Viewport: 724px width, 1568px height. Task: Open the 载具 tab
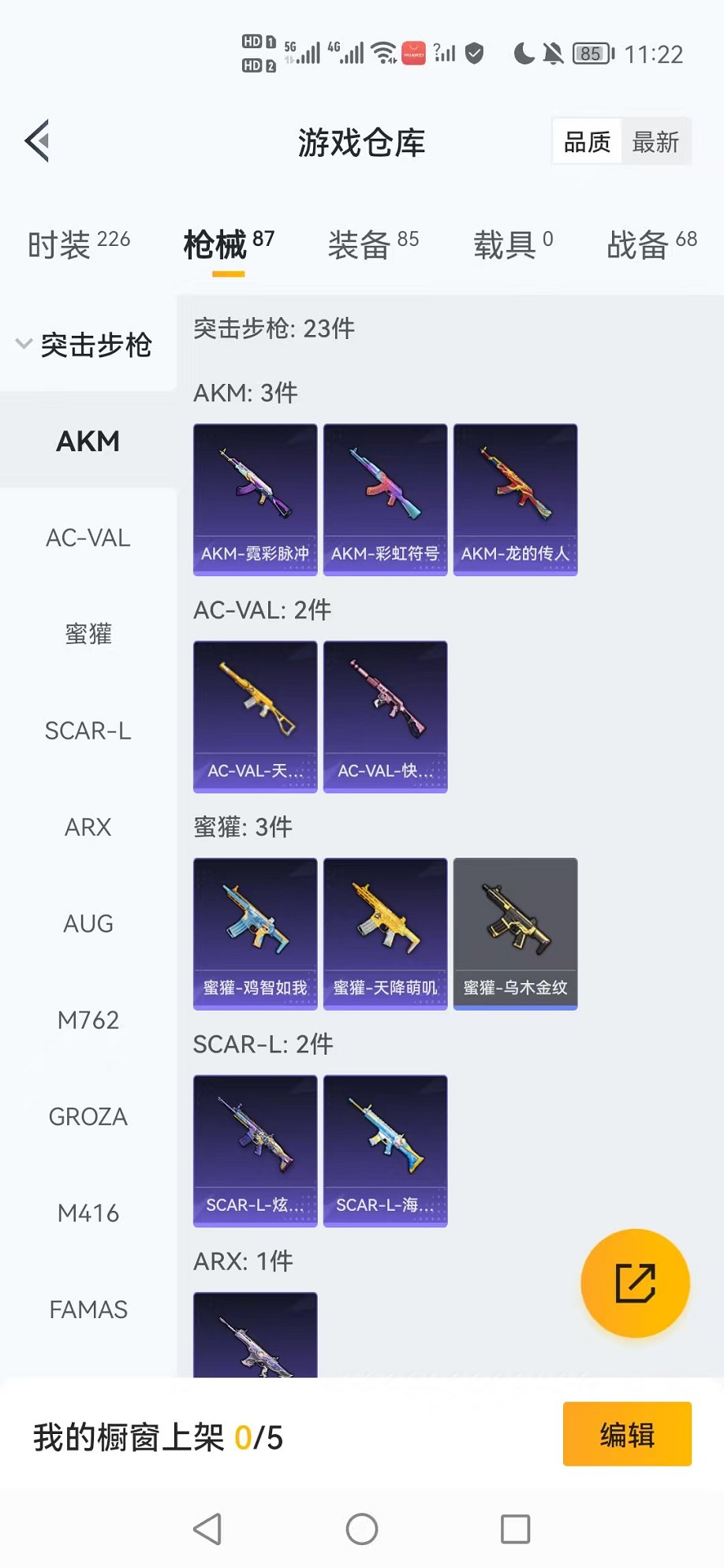click(513, 244)
